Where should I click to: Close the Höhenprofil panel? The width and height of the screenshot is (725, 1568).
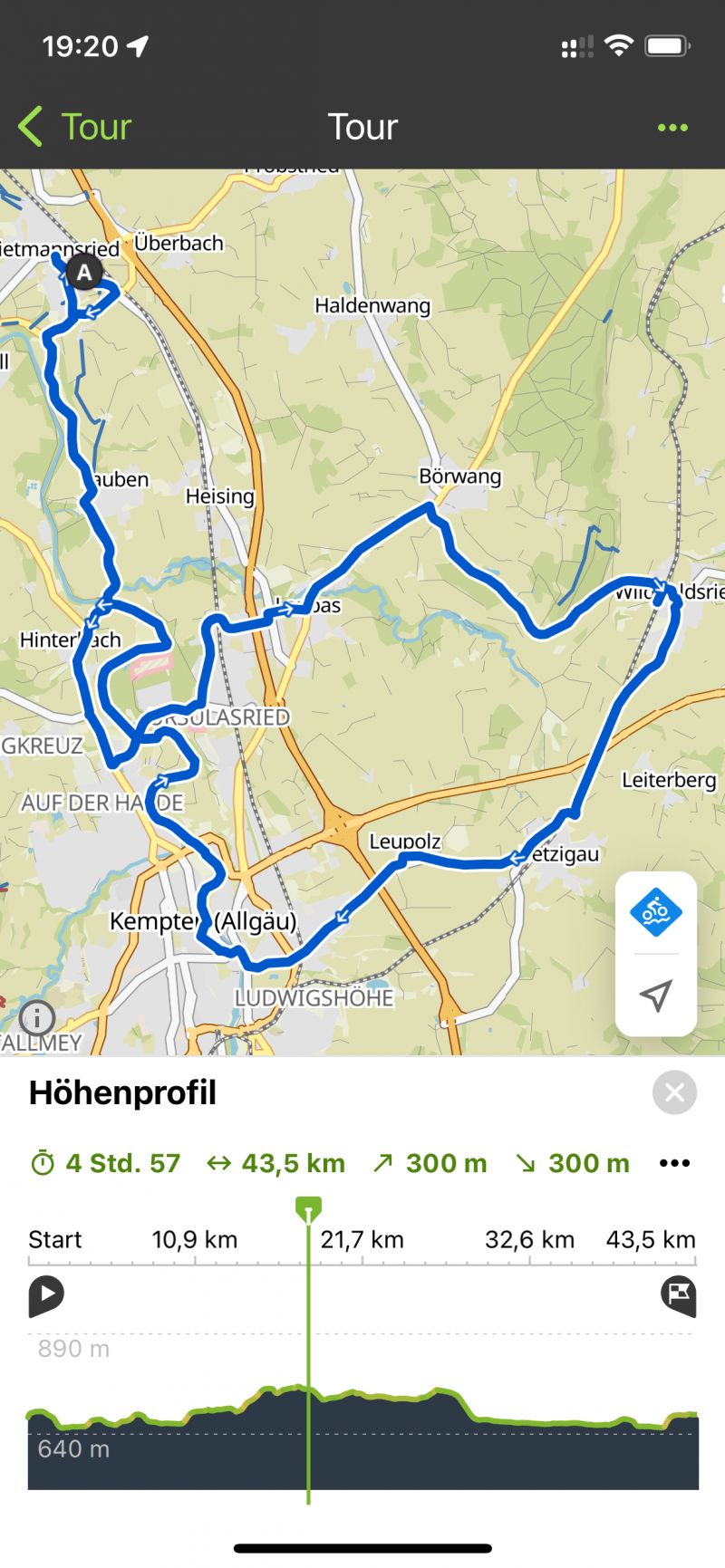pyautogui.click(x=674, y=1093)
